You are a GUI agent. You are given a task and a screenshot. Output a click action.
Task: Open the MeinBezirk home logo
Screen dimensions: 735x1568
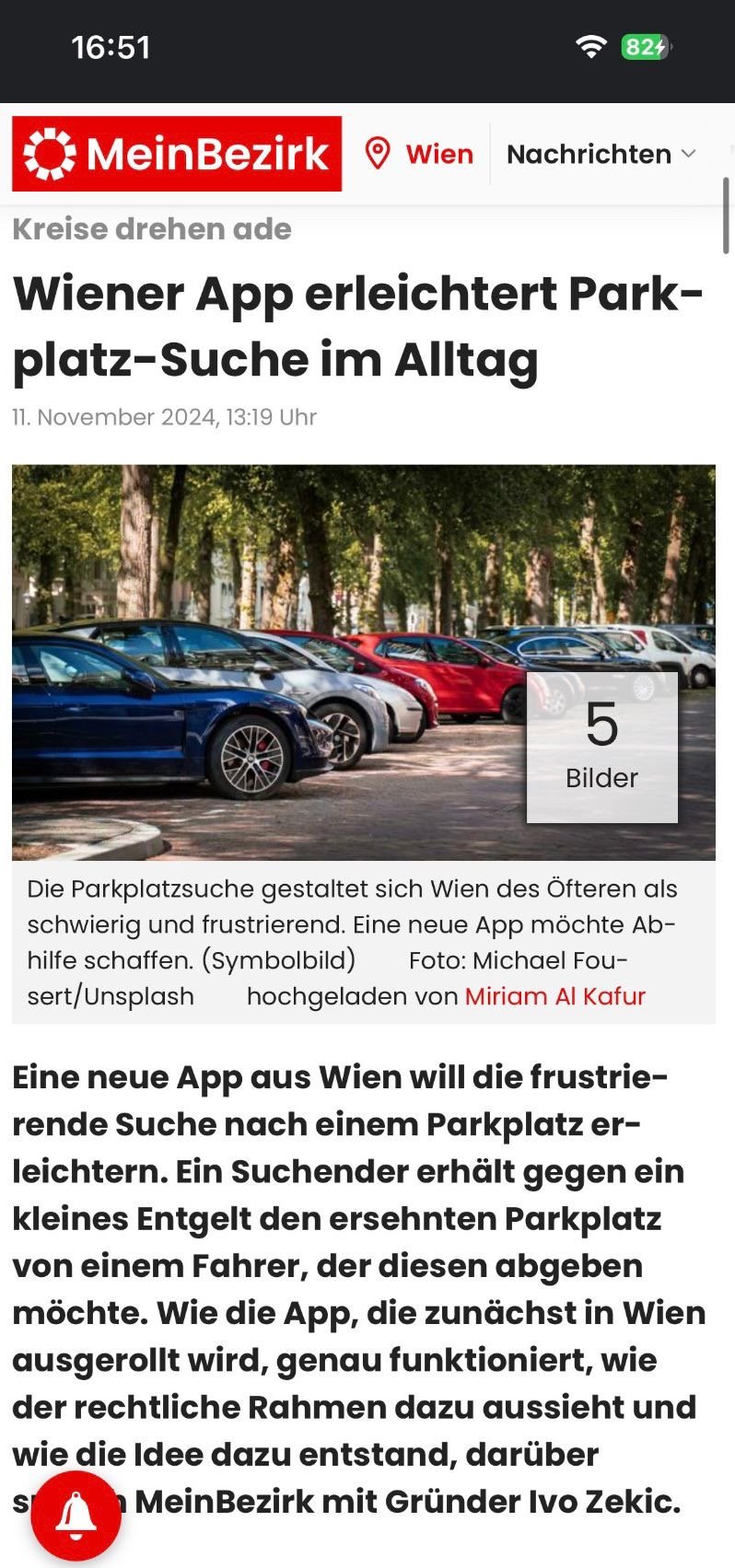click(177, 154)
